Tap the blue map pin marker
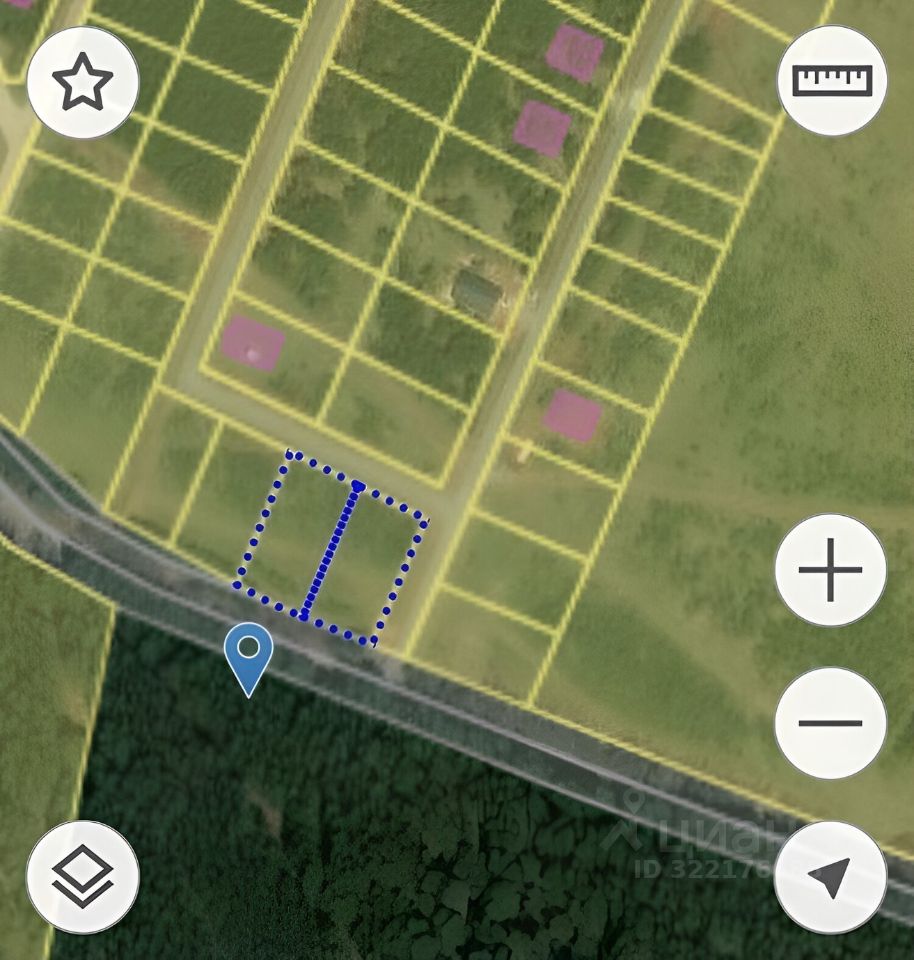This screenshot has width=914, height=960. (249, 652)
